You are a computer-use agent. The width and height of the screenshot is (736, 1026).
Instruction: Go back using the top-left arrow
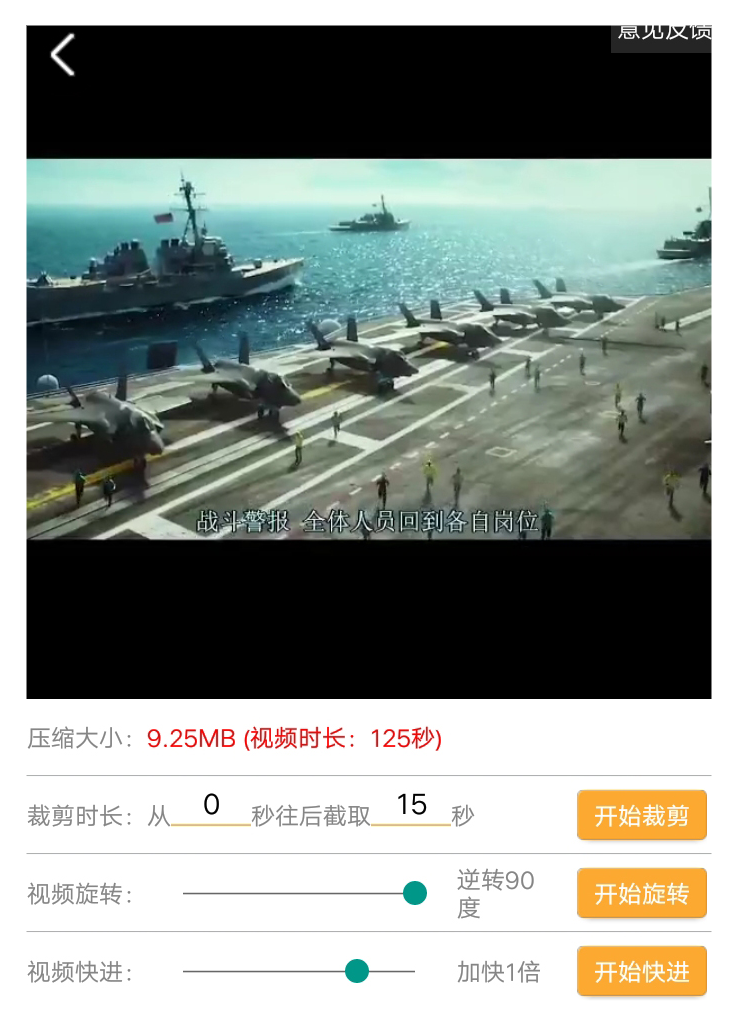coord(63,55)
